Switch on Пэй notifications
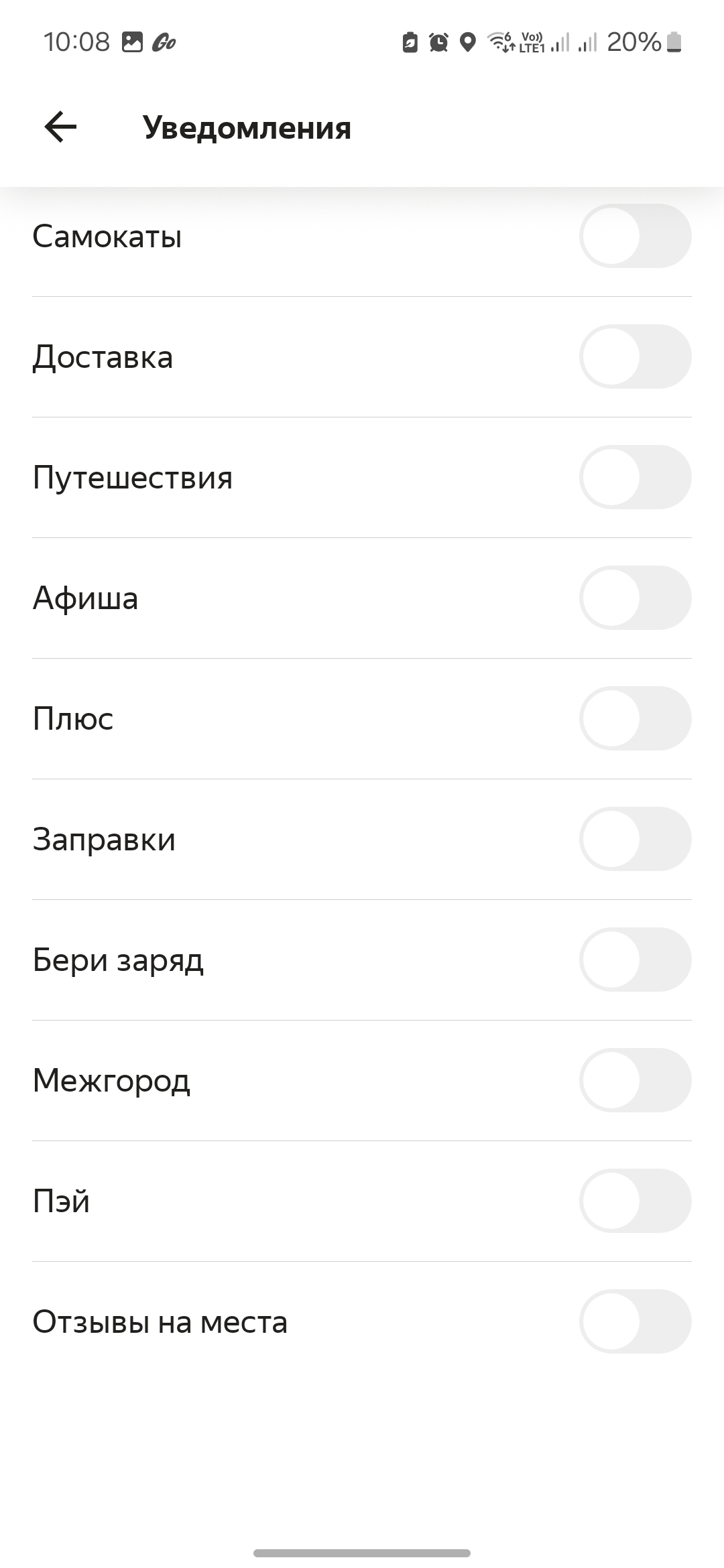Image resolution: width=724 pixels, height=1568 pixels. click(x=635, y=1201)
